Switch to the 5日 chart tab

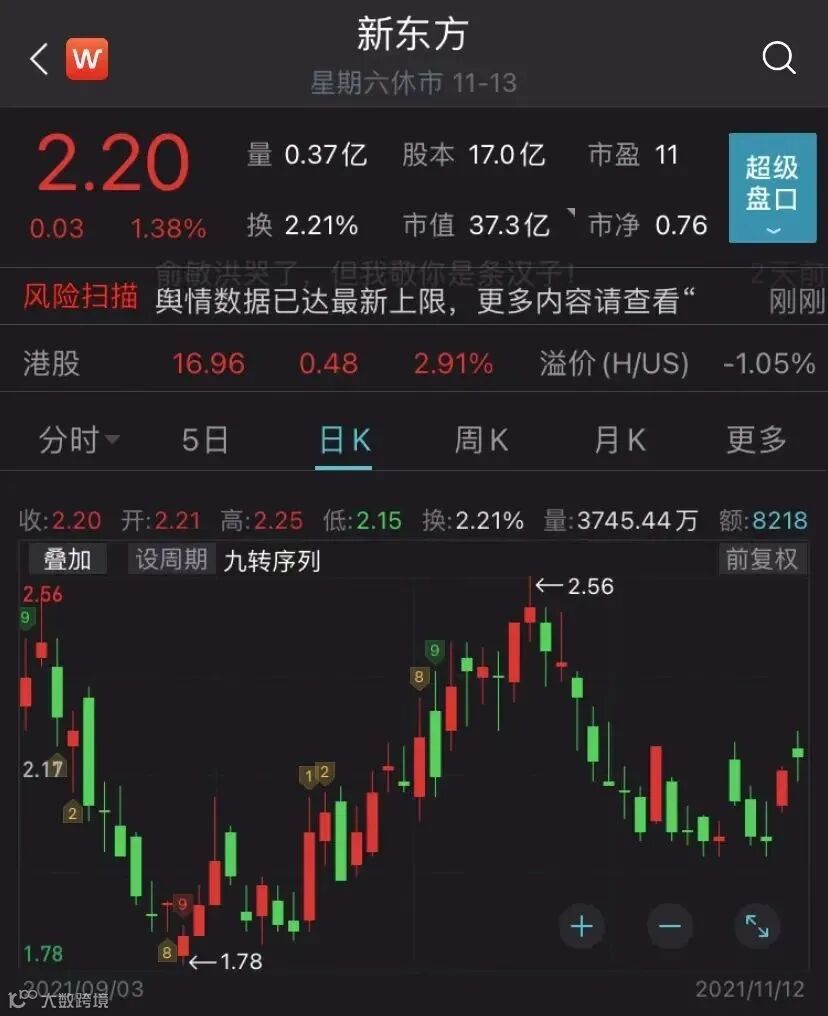(x=205, y=439)
